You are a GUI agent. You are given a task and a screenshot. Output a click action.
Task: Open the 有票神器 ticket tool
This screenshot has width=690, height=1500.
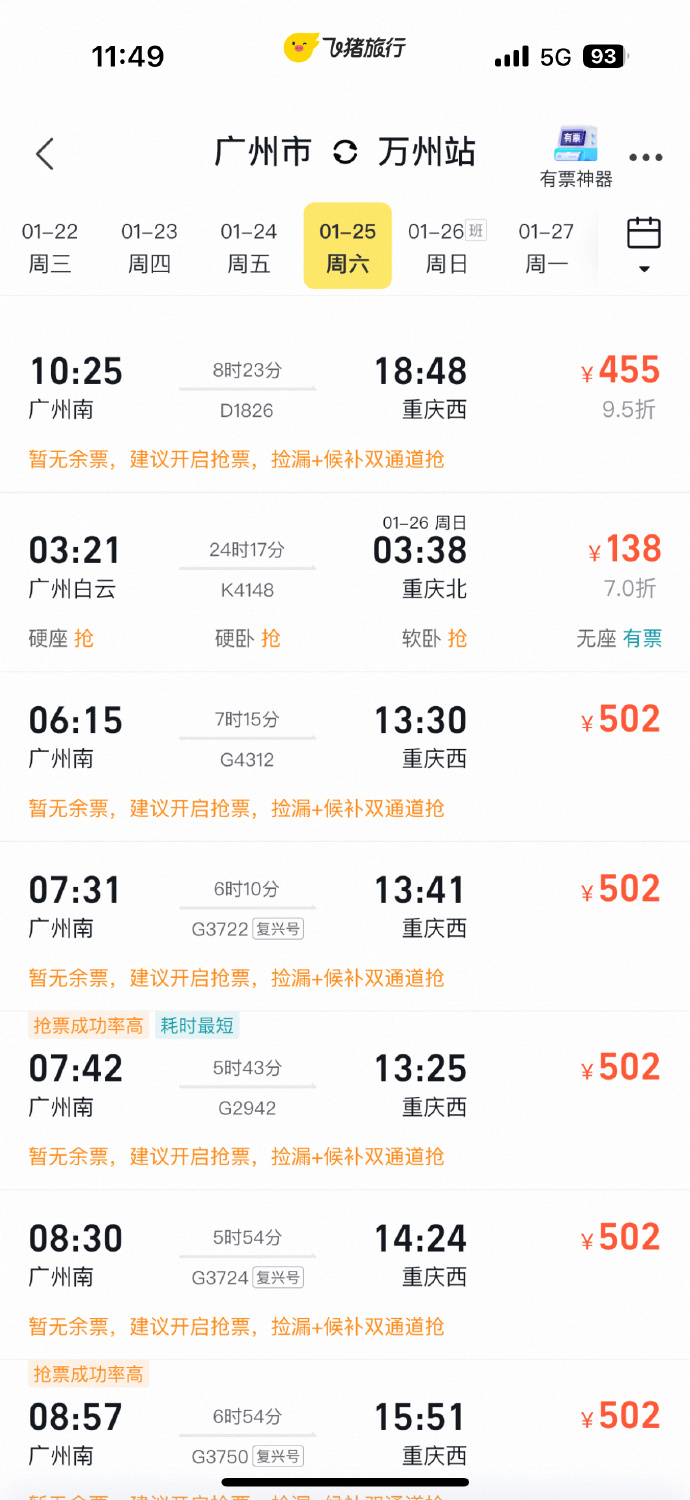576,157
